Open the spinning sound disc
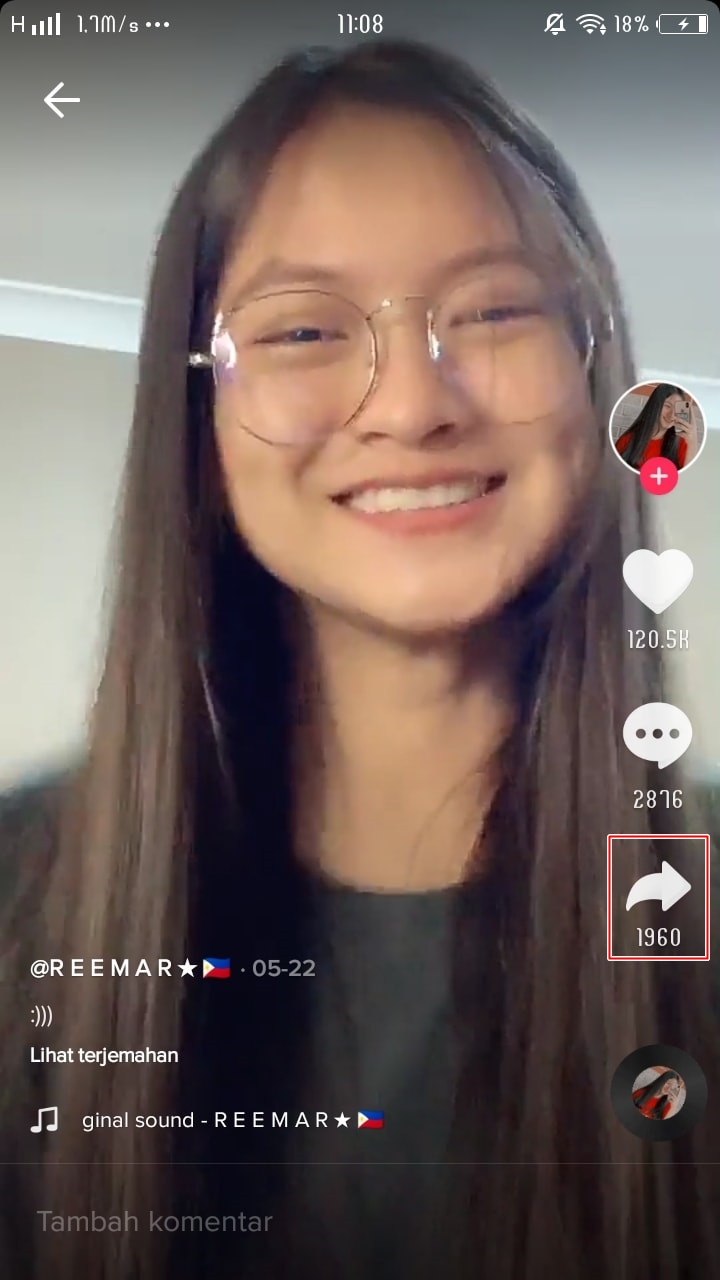The width and height of the screenshot is (720, 1280). point(658,1093)
